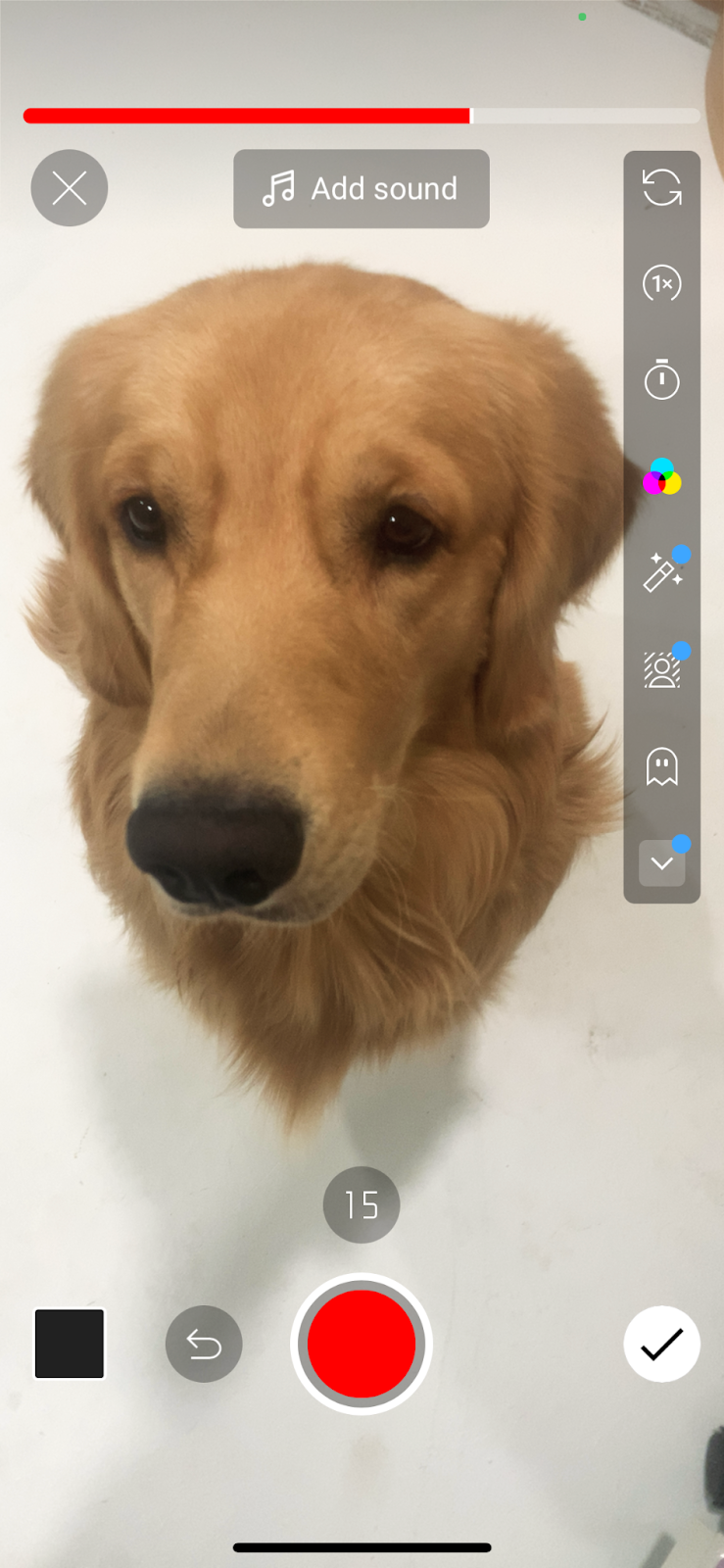
Task: Start recording with the red button
Action: tap(362, 1344)
